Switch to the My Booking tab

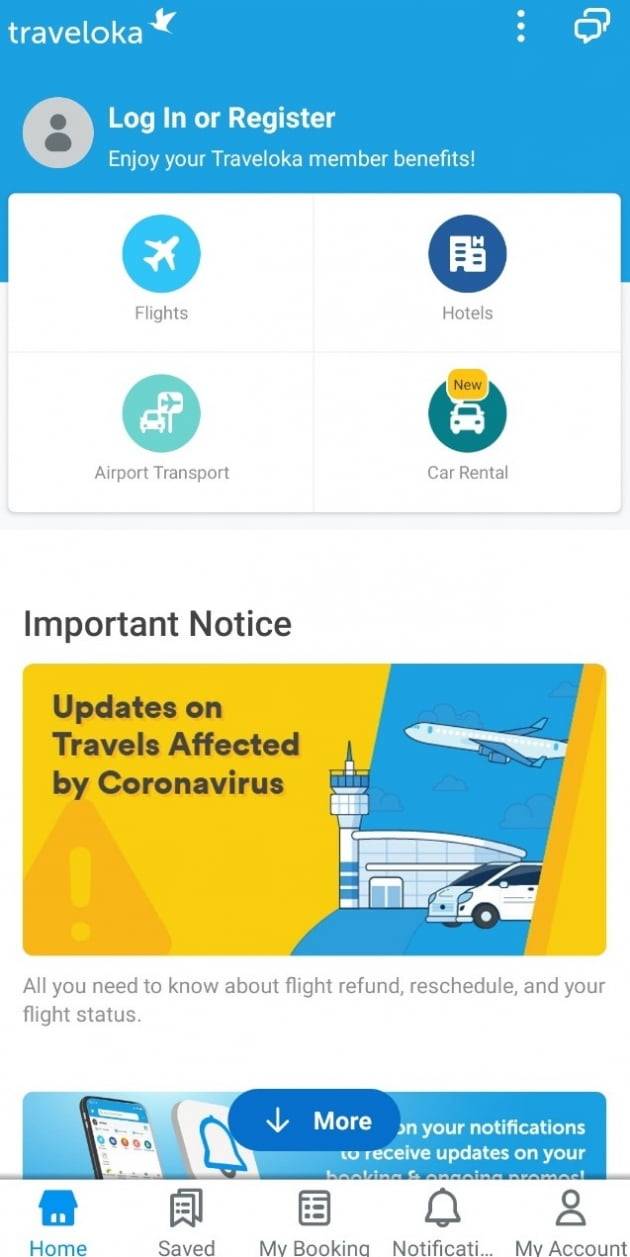pos(314,1222)
